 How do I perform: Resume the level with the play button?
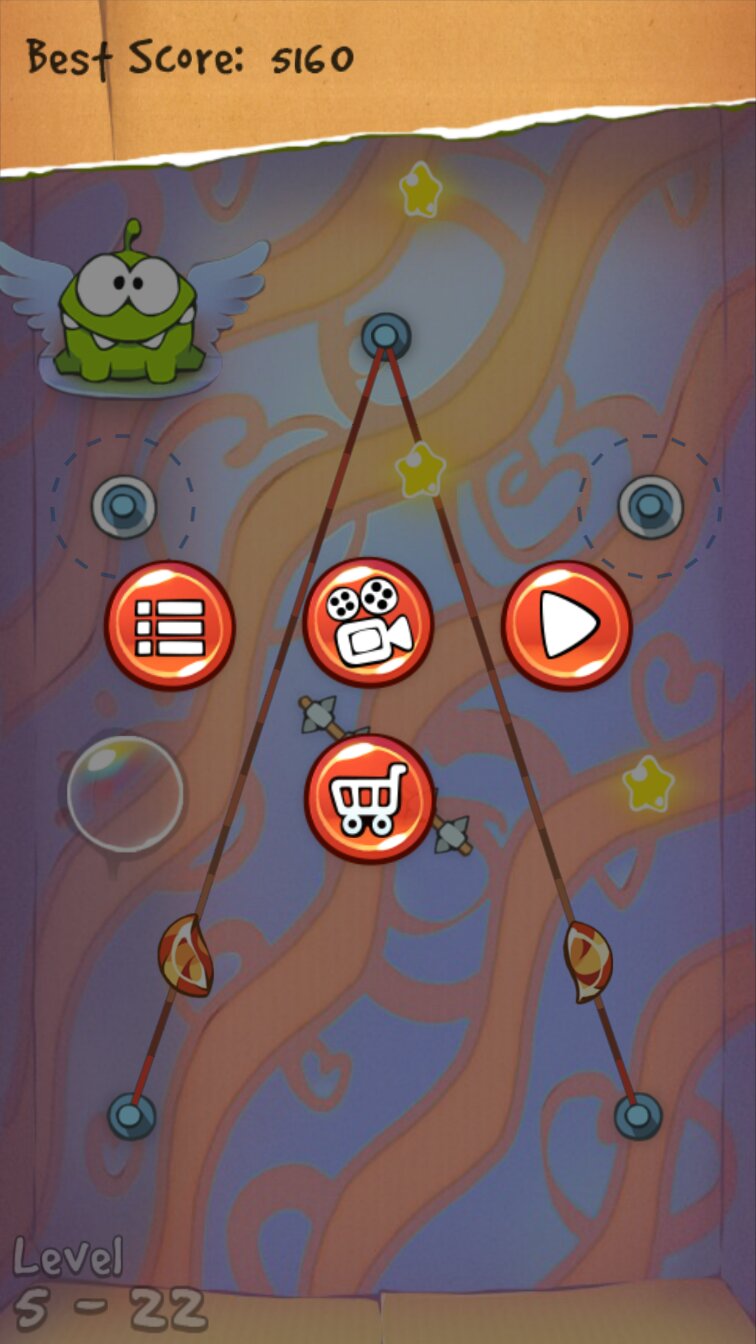(x=566, y=626)
